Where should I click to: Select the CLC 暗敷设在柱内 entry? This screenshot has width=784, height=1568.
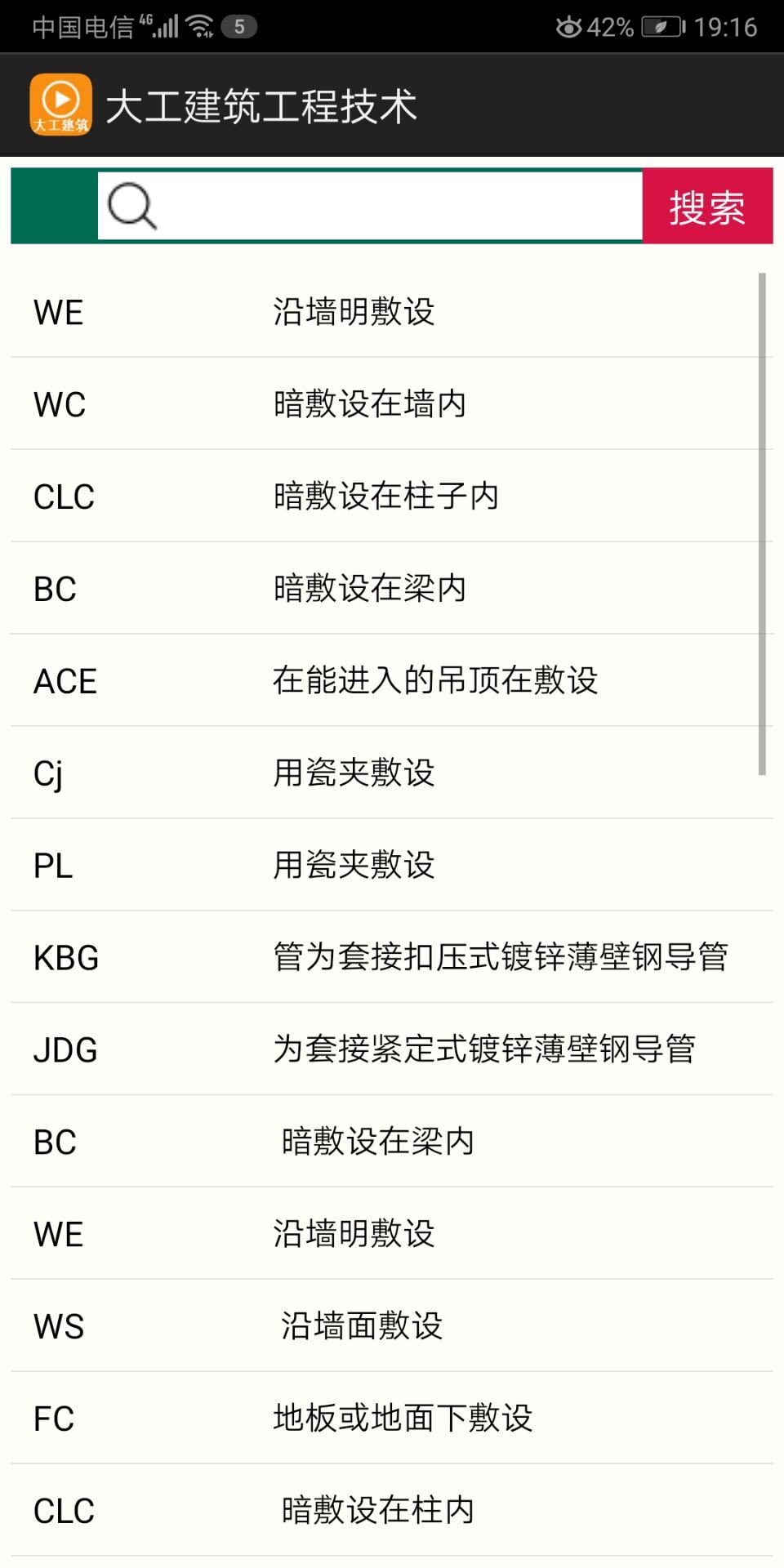(390, 1511)
